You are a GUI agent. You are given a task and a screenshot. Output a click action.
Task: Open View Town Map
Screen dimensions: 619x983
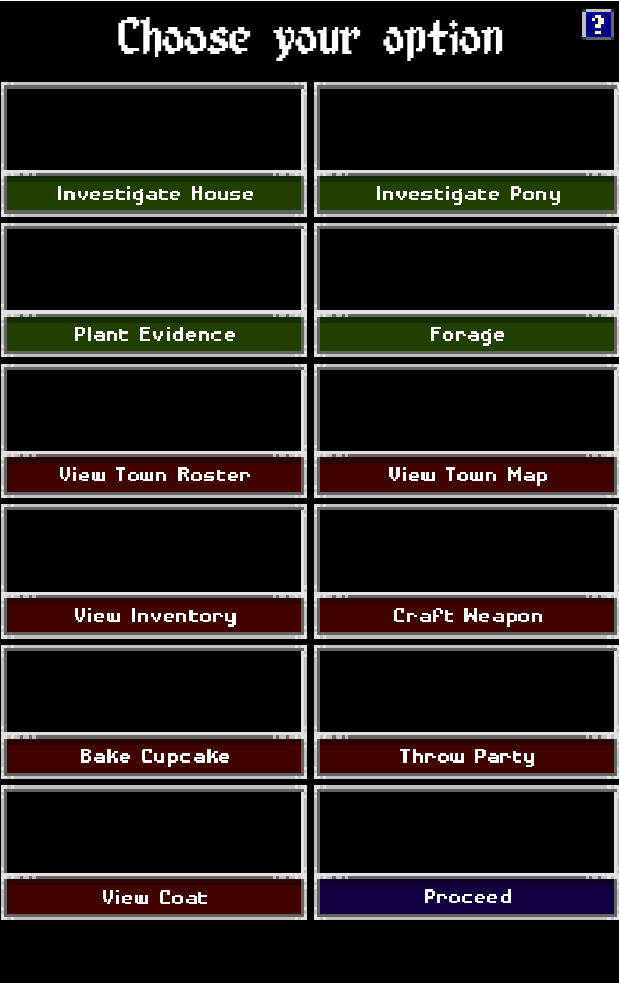pos(467,475)
